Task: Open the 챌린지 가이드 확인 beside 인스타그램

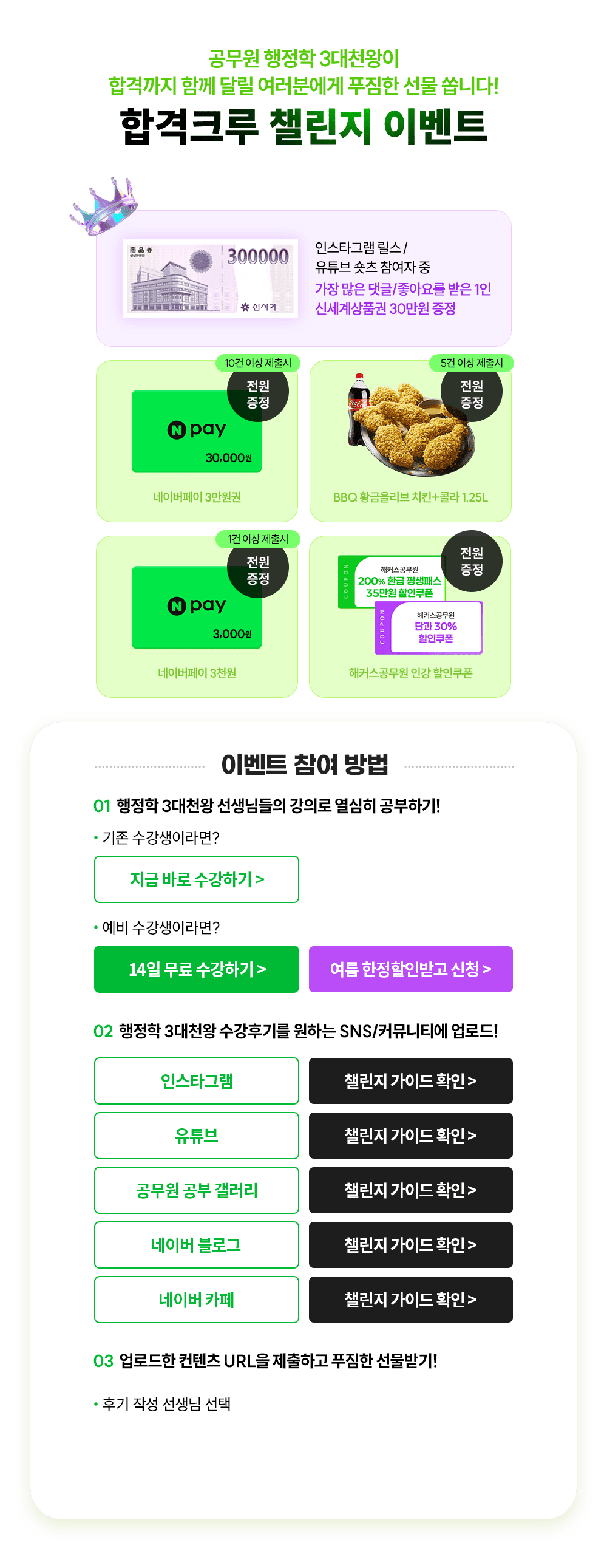Action: [x=410, y=1080]
